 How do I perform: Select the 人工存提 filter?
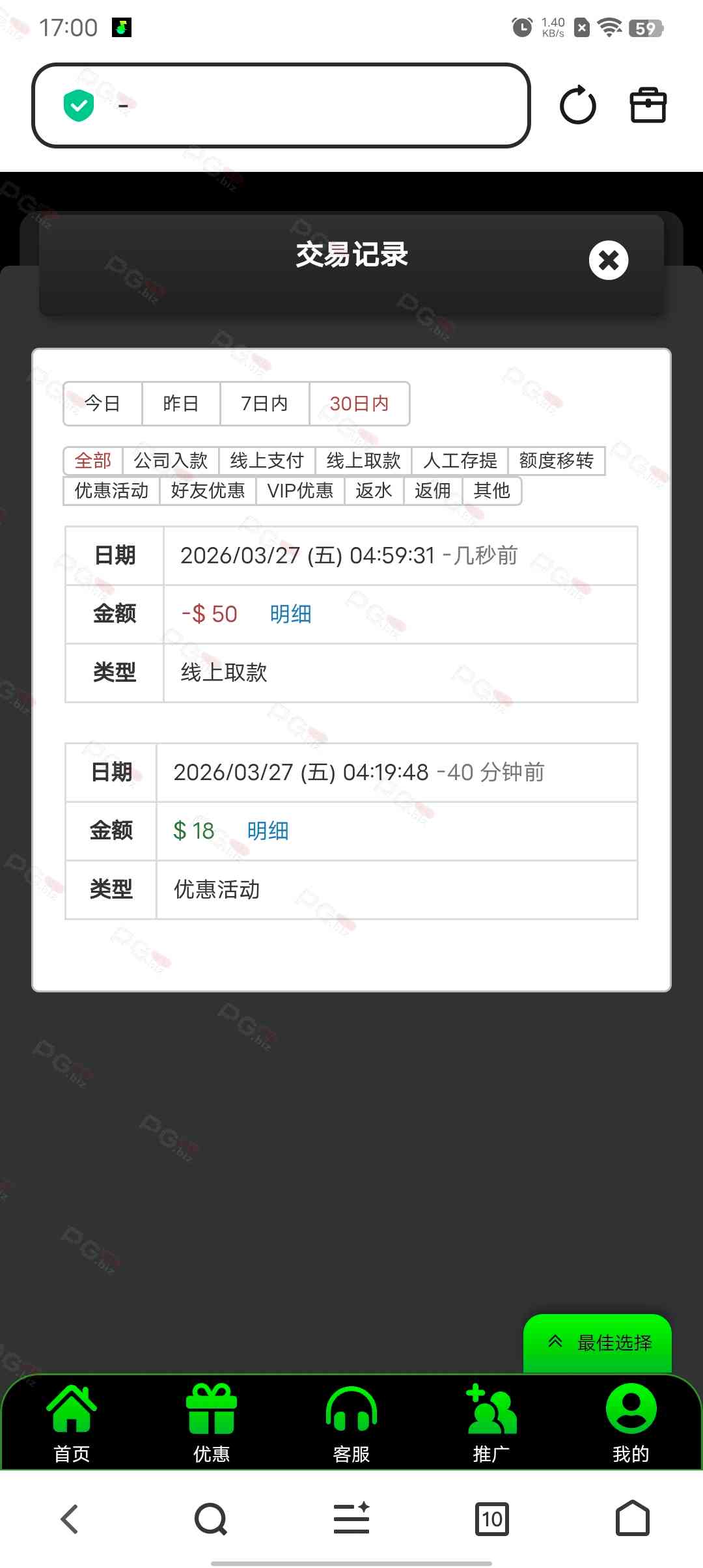460,461
